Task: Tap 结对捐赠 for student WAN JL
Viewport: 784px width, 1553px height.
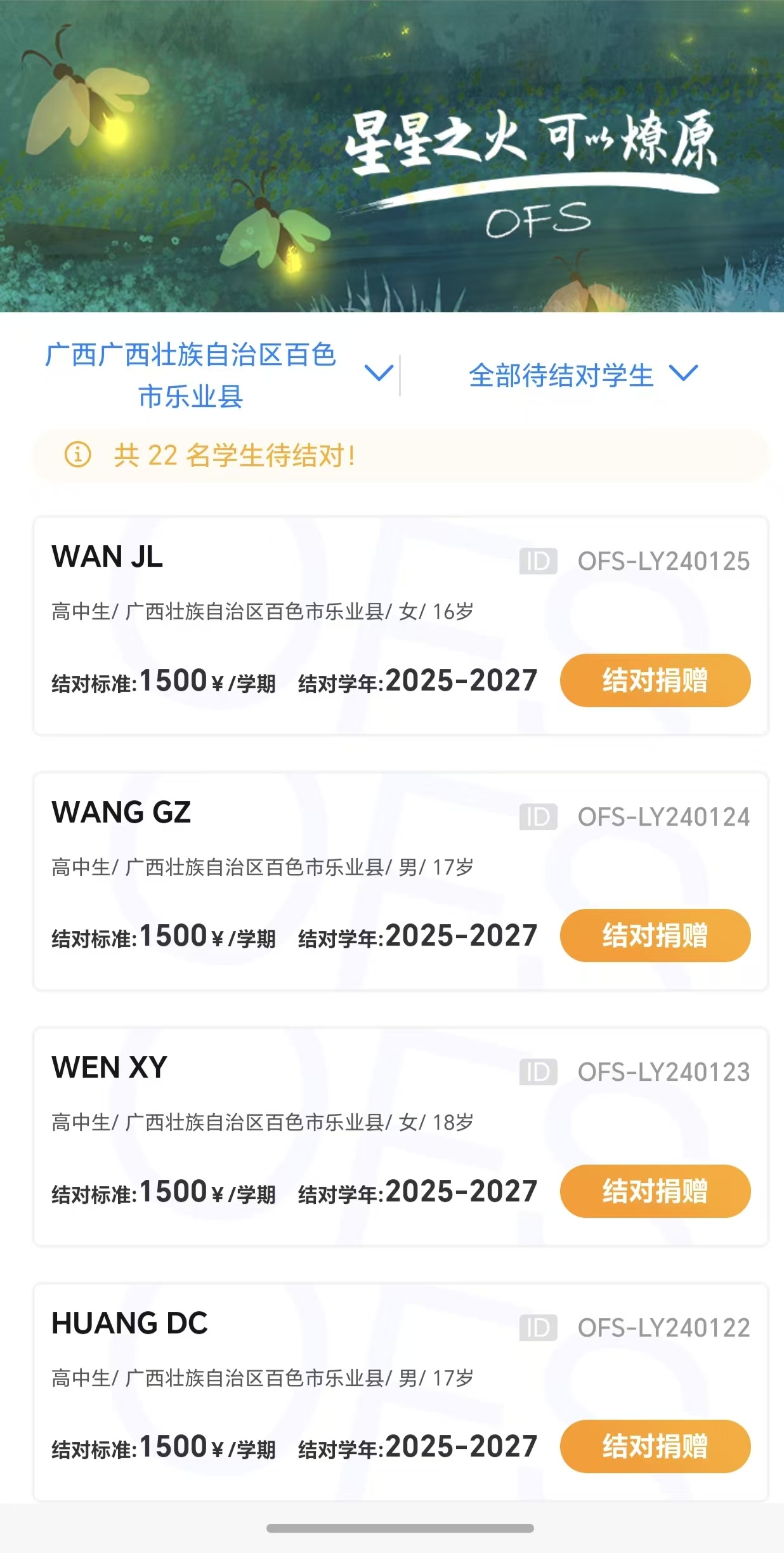Action: [655, 680]
